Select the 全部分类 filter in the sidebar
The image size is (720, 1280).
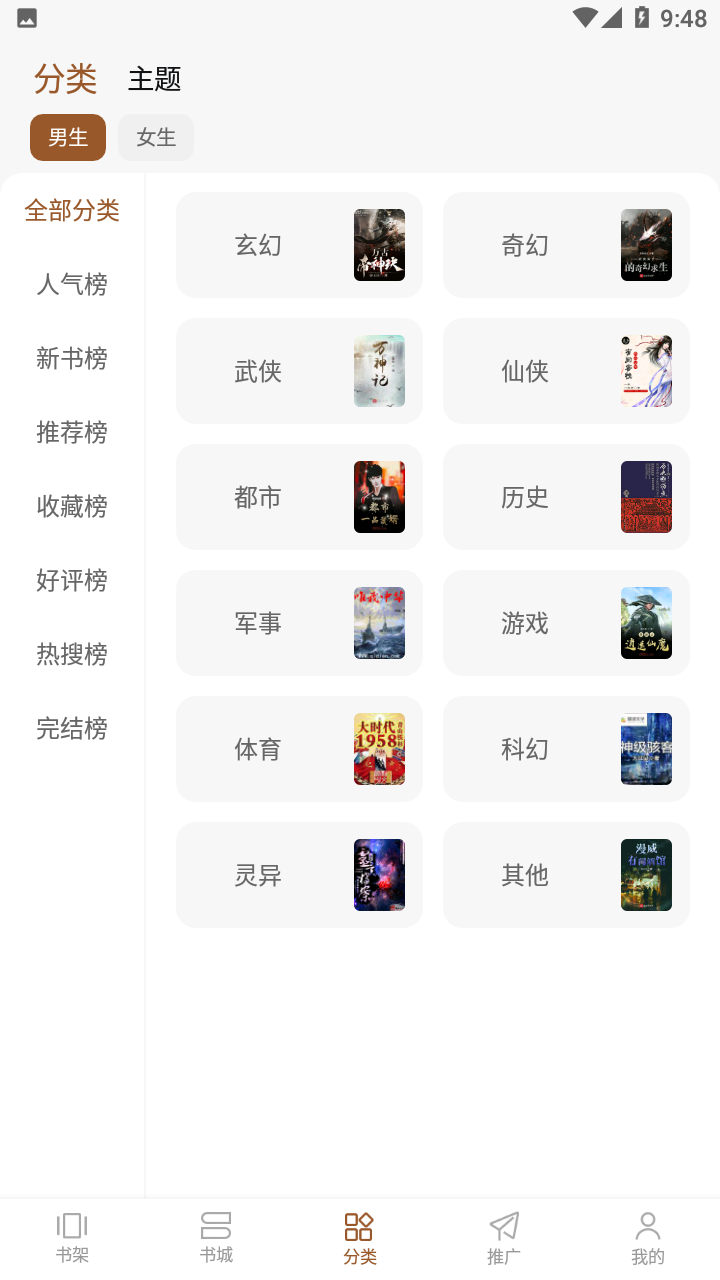tap(72, 211)
